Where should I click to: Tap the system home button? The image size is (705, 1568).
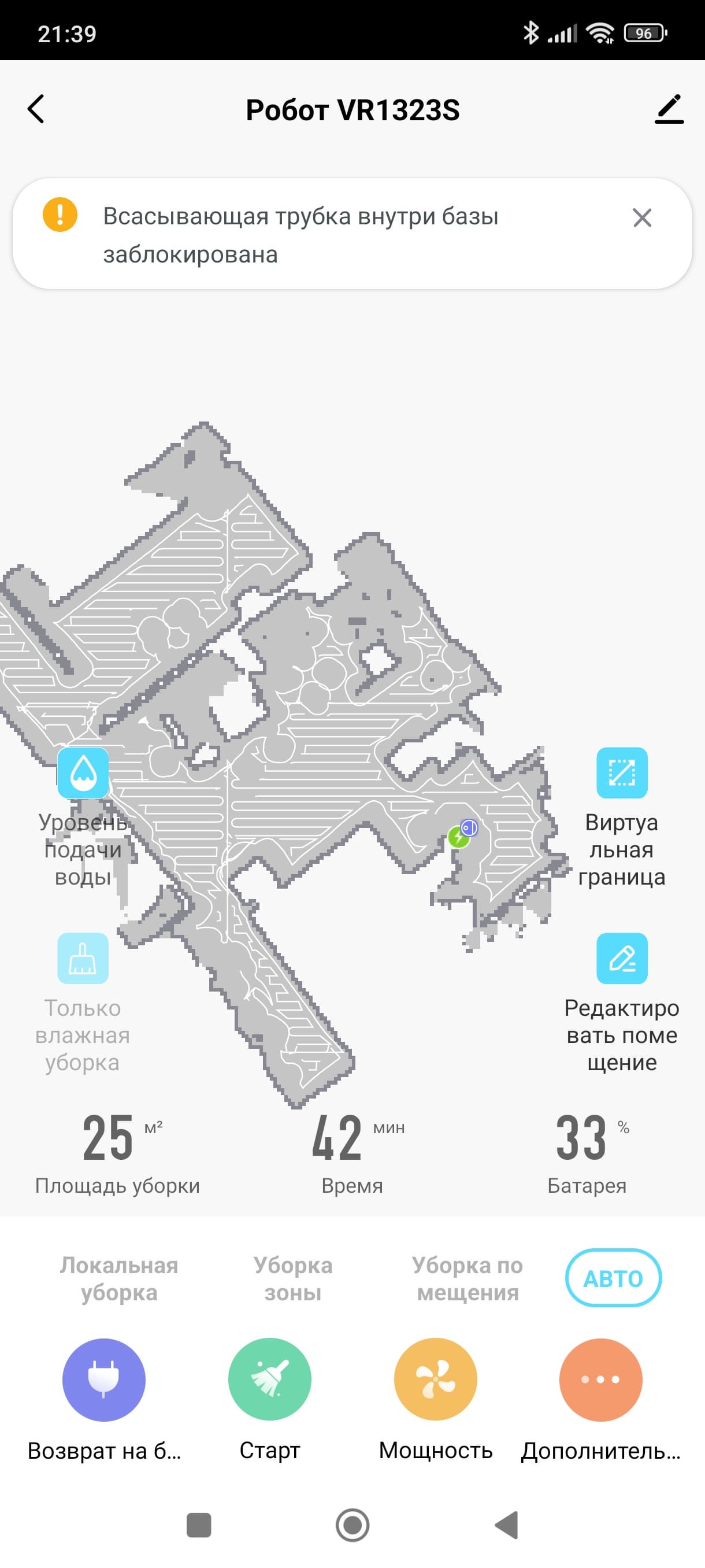[x=353, y=1525]
